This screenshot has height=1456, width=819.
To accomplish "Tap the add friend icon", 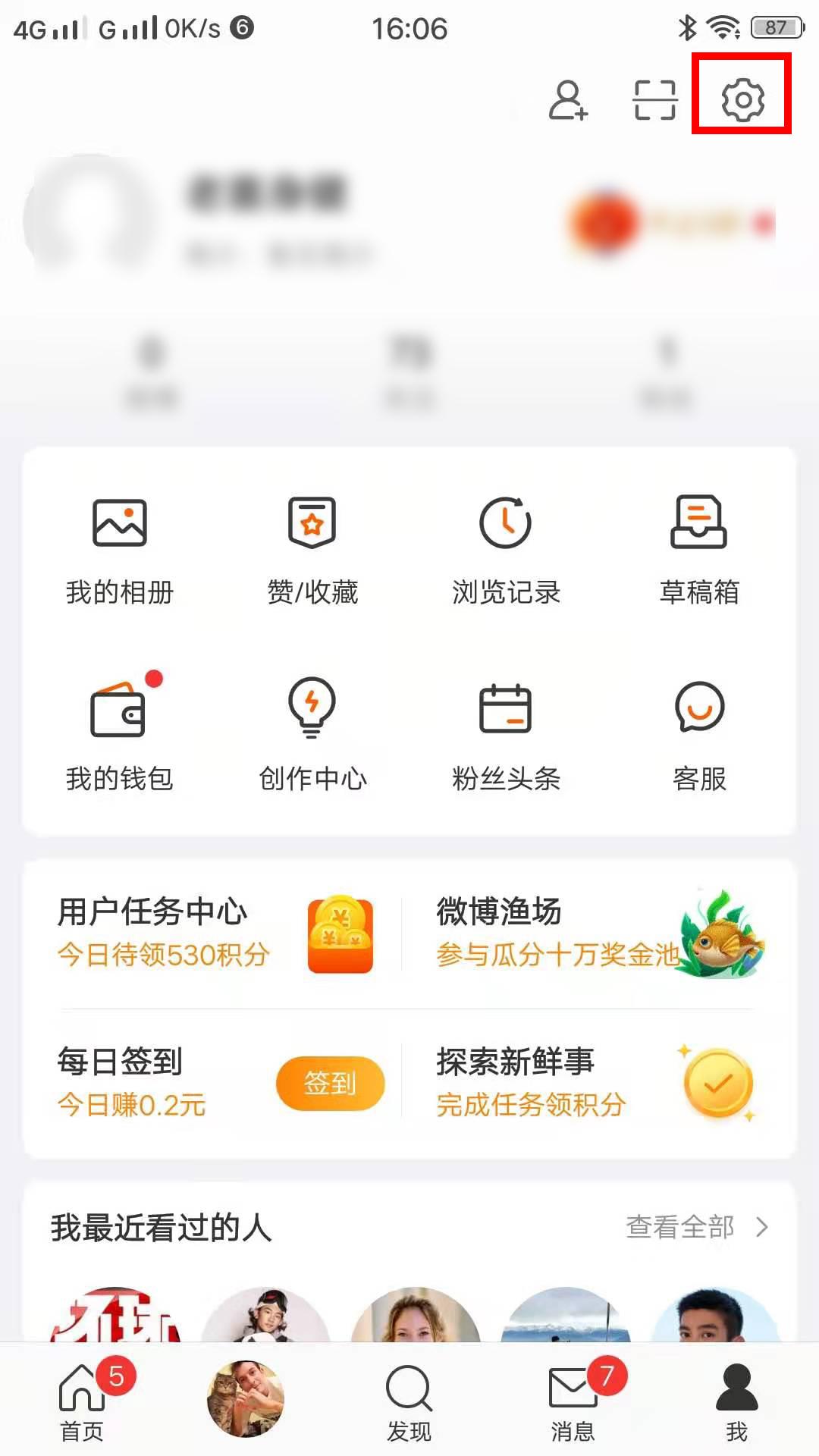I will click(568, 100).
